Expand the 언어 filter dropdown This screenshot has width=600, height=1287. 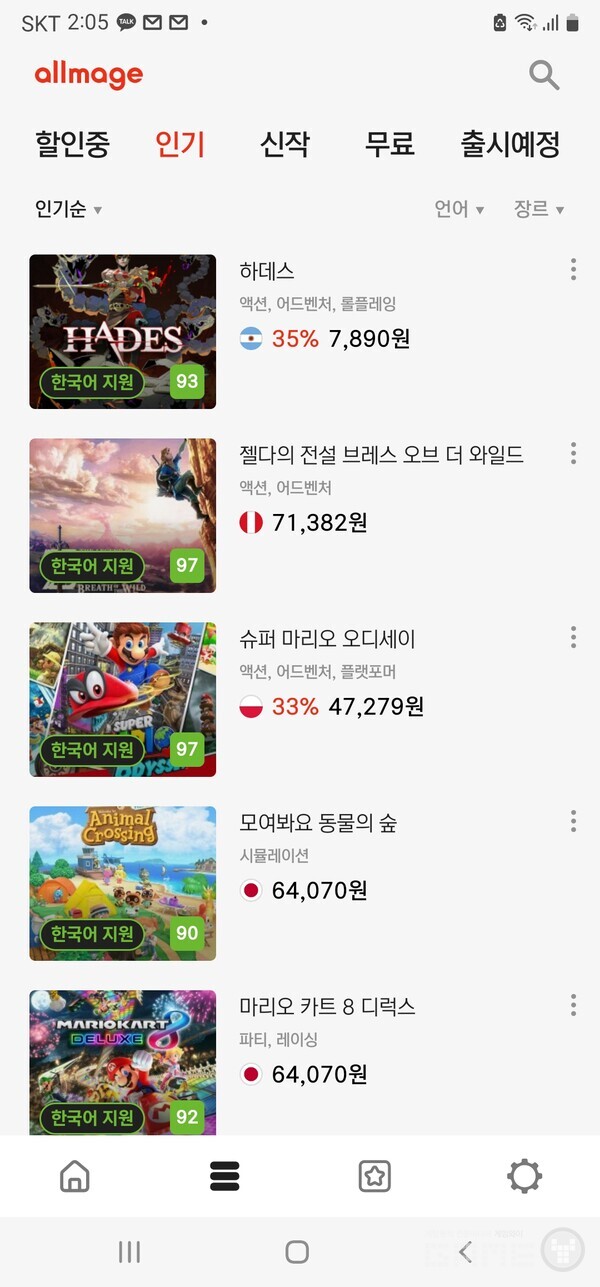coord(459,209)
